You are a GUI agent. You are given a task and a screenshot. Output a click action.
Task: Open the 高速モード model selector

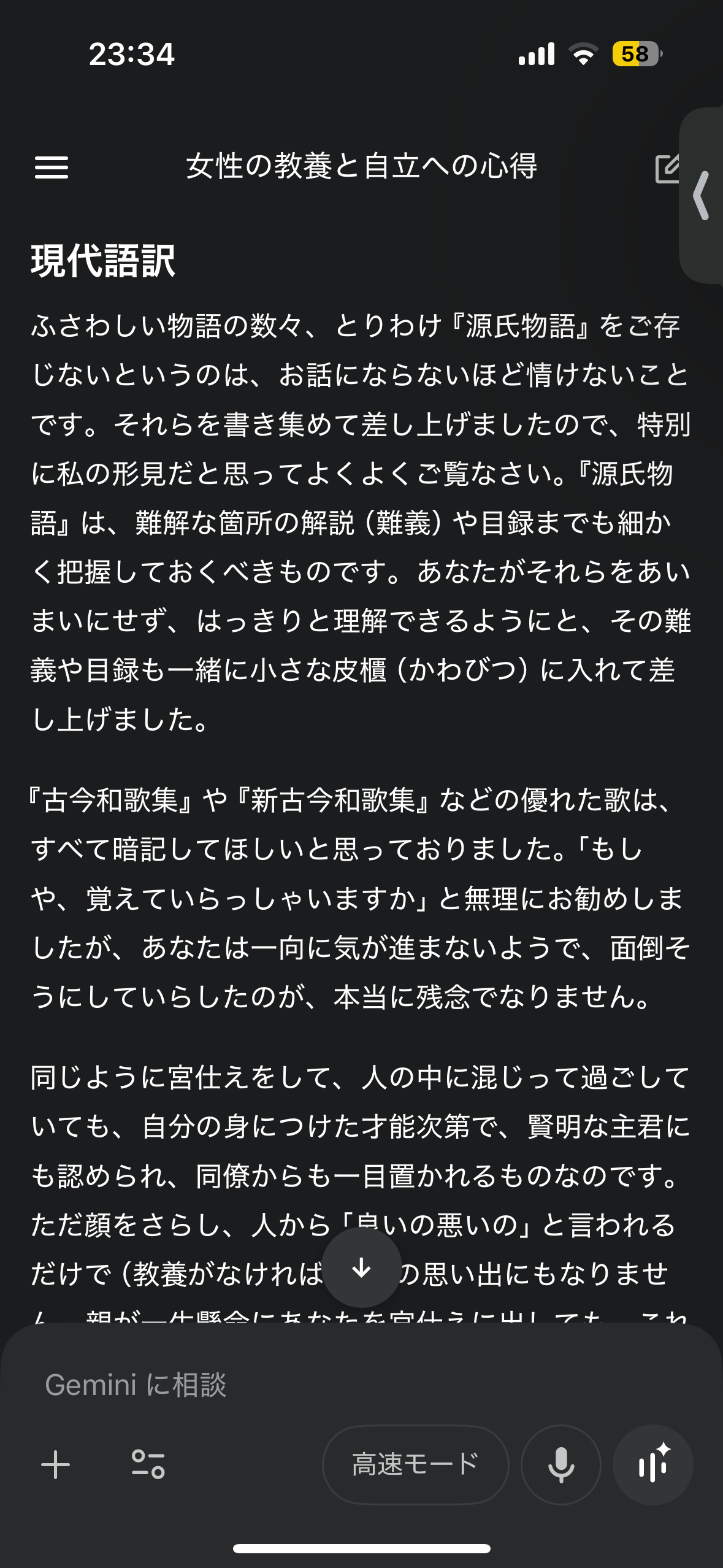click(x=416, y=1464)
